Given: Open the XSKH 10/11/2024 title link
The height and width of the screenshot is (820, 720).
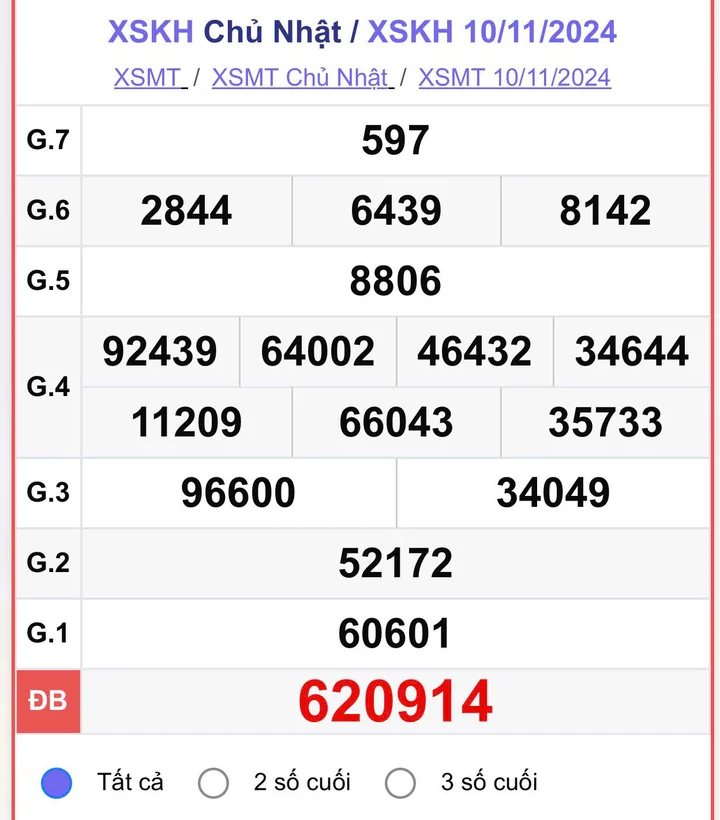Looking at the screenshot, I should (x=492, y=32).
